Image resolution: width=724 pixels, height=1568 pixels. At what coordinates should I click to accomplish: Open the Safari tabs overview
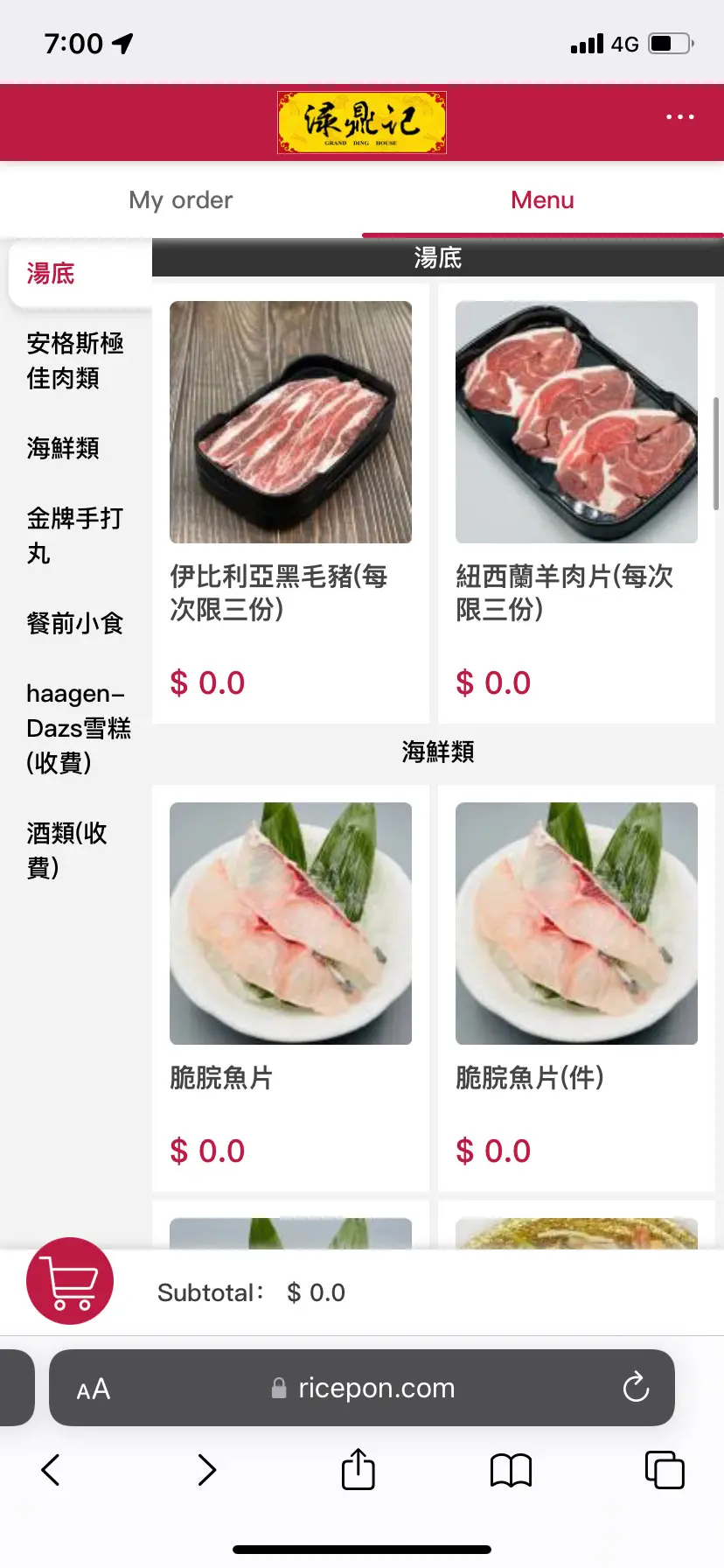tap(664, 1470)
